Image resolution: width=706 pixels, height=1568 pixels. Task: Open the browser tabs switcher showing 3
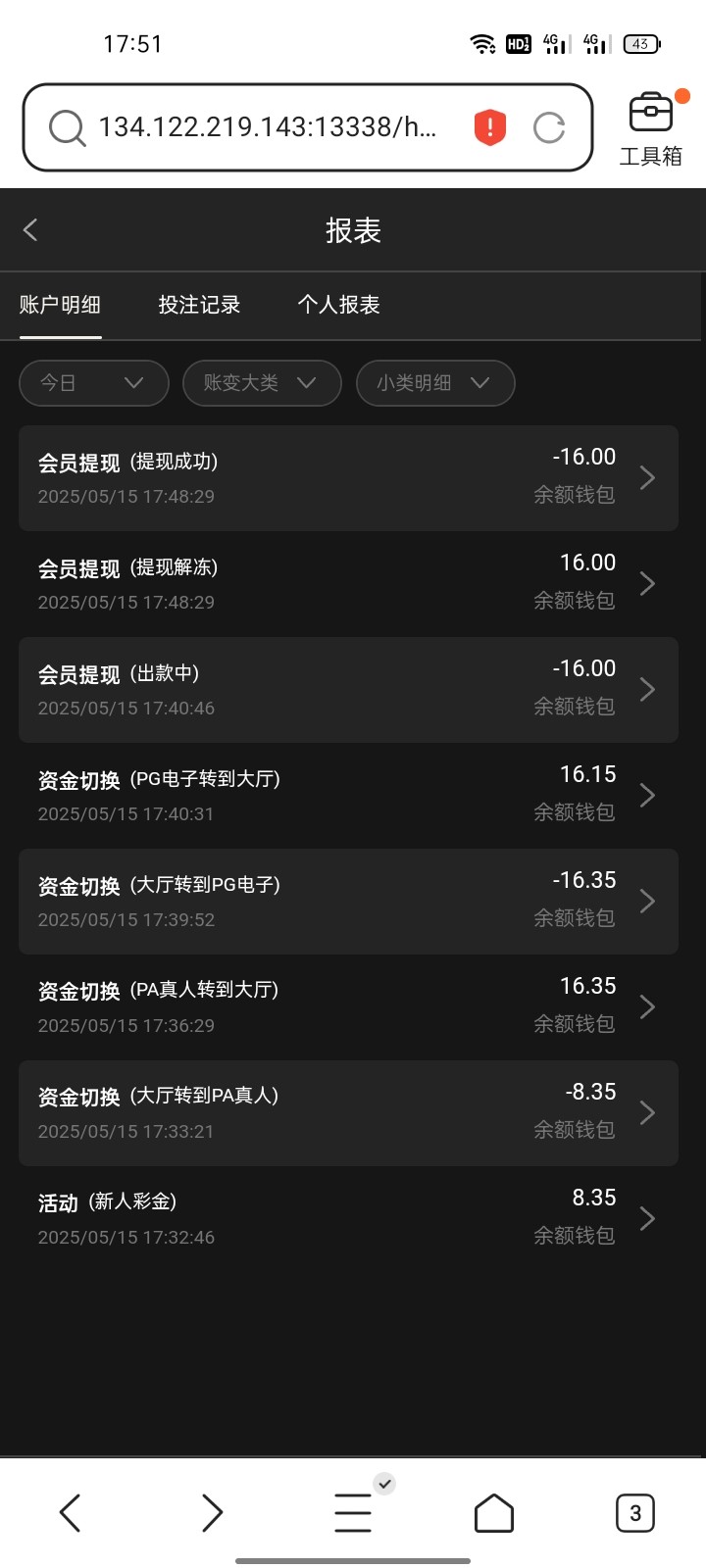(x=634, y=1513)
